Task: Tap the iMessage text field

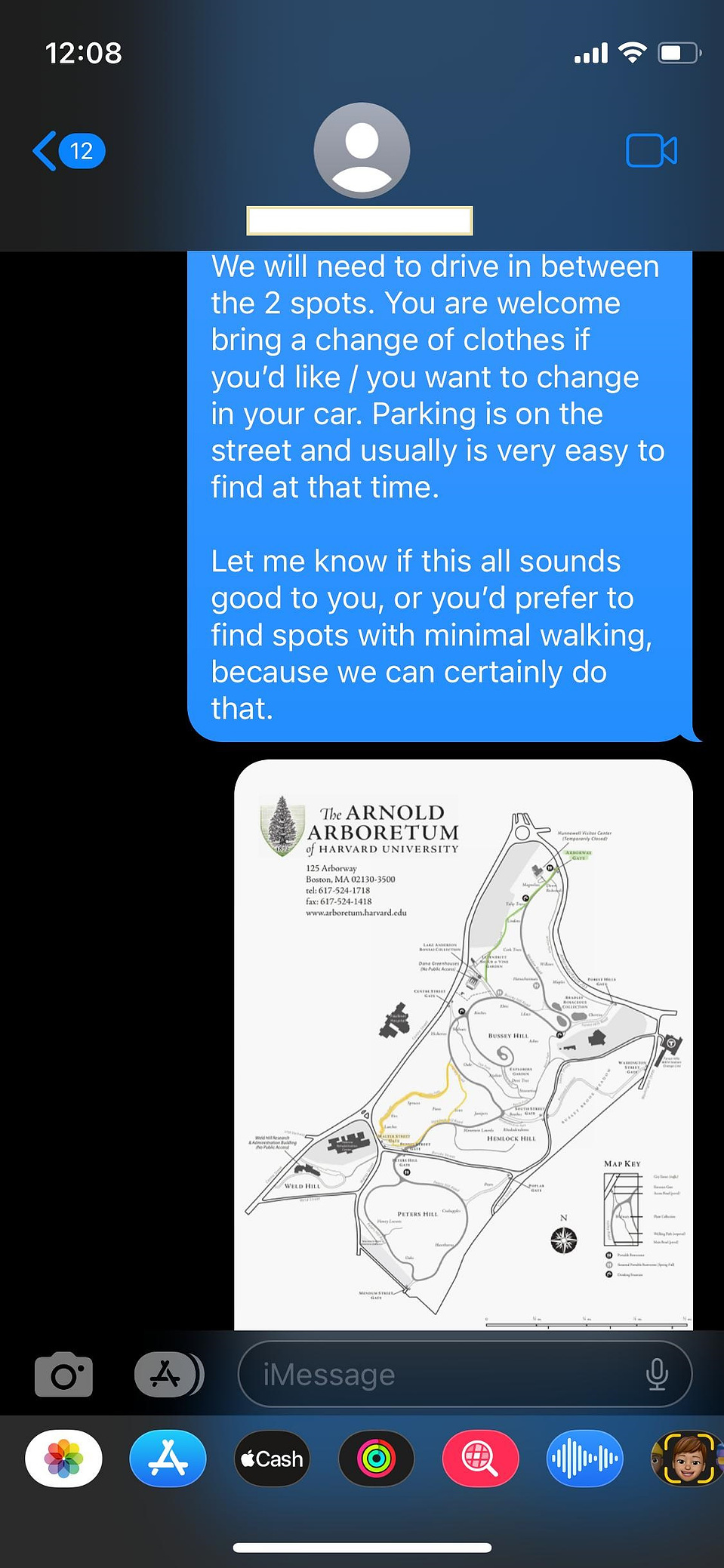Action: click(x=445, y=1375)
